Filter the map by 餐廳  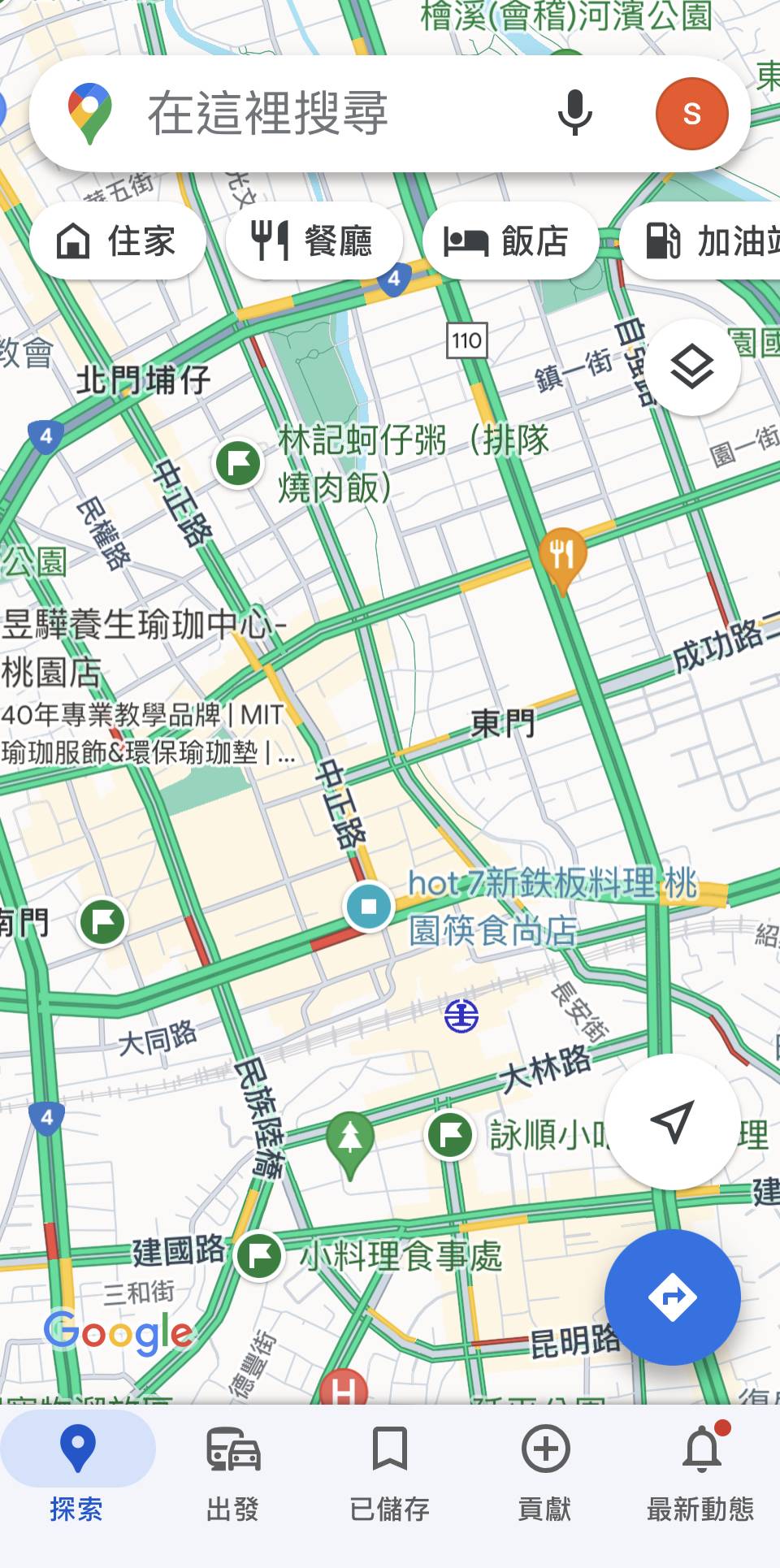[x=313, y=241]
